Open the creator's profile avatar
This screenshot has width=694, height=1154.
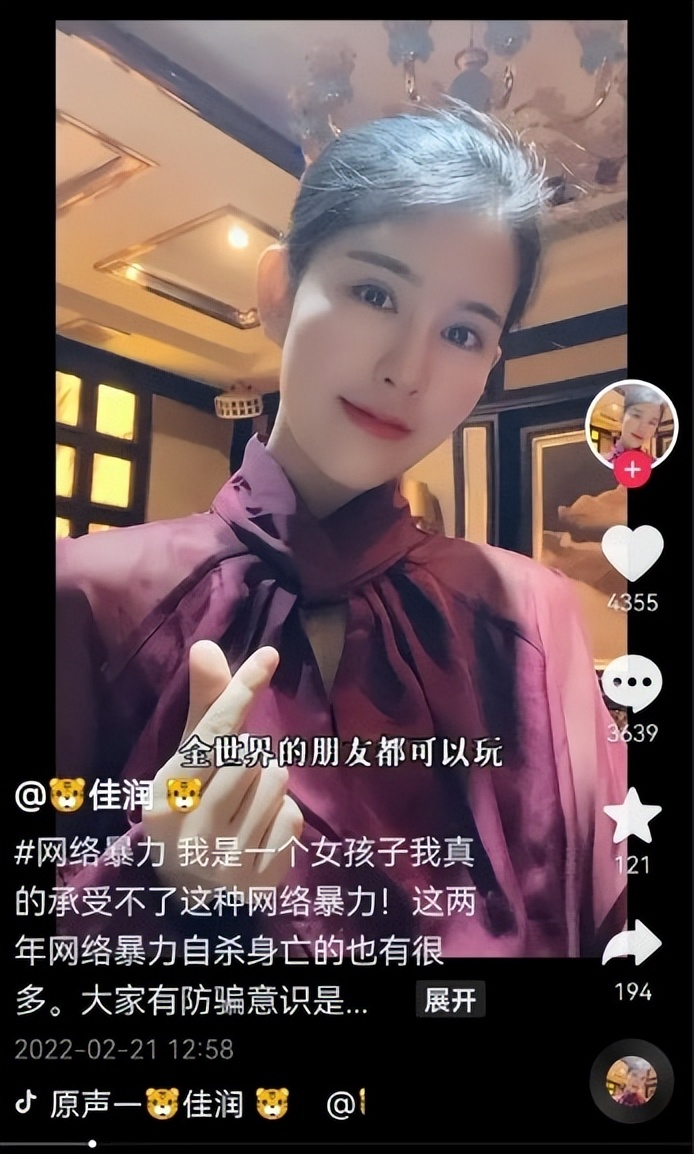(631, 424)
